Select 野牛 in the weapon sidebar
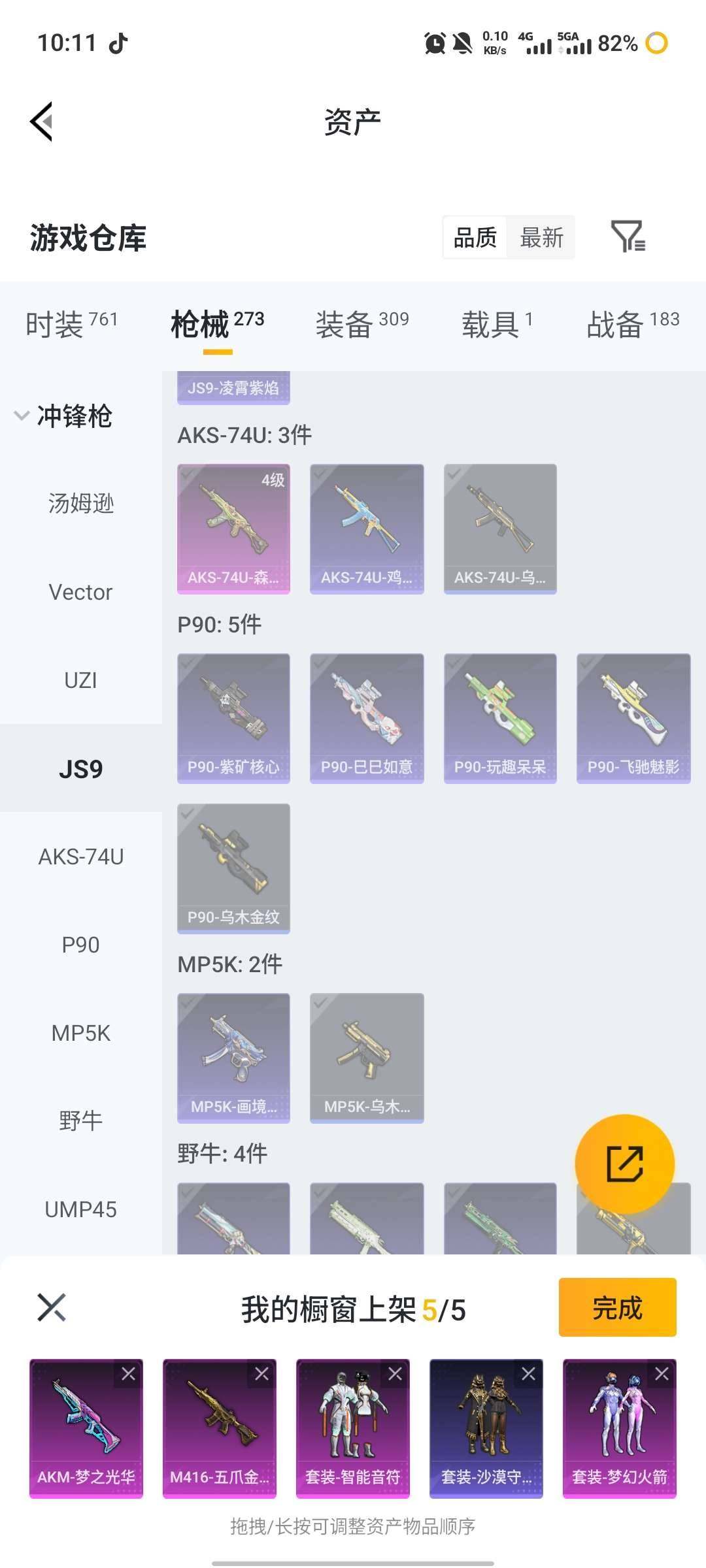 pos(80,1120)
